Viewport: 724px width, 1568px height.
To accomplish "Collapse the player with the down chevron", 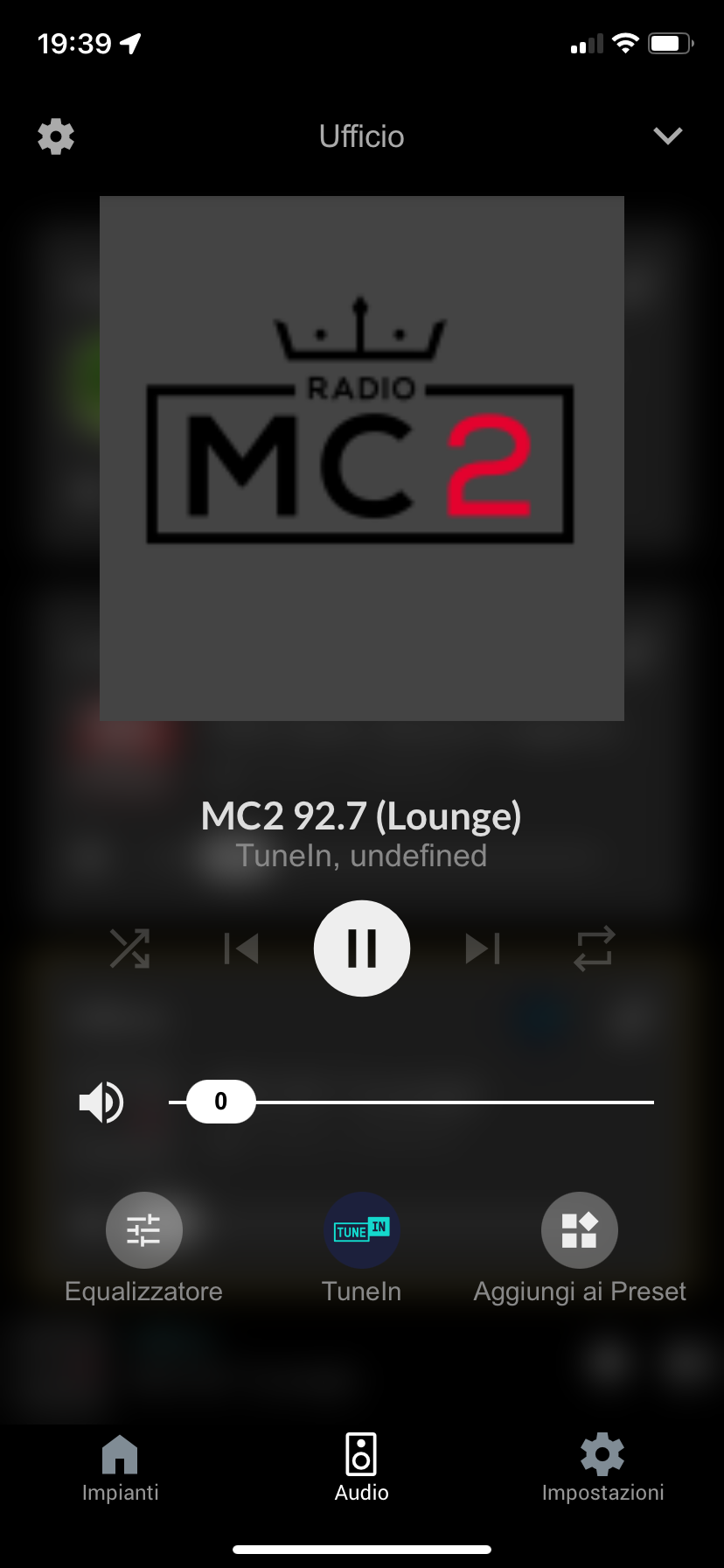I will point(667,136).
